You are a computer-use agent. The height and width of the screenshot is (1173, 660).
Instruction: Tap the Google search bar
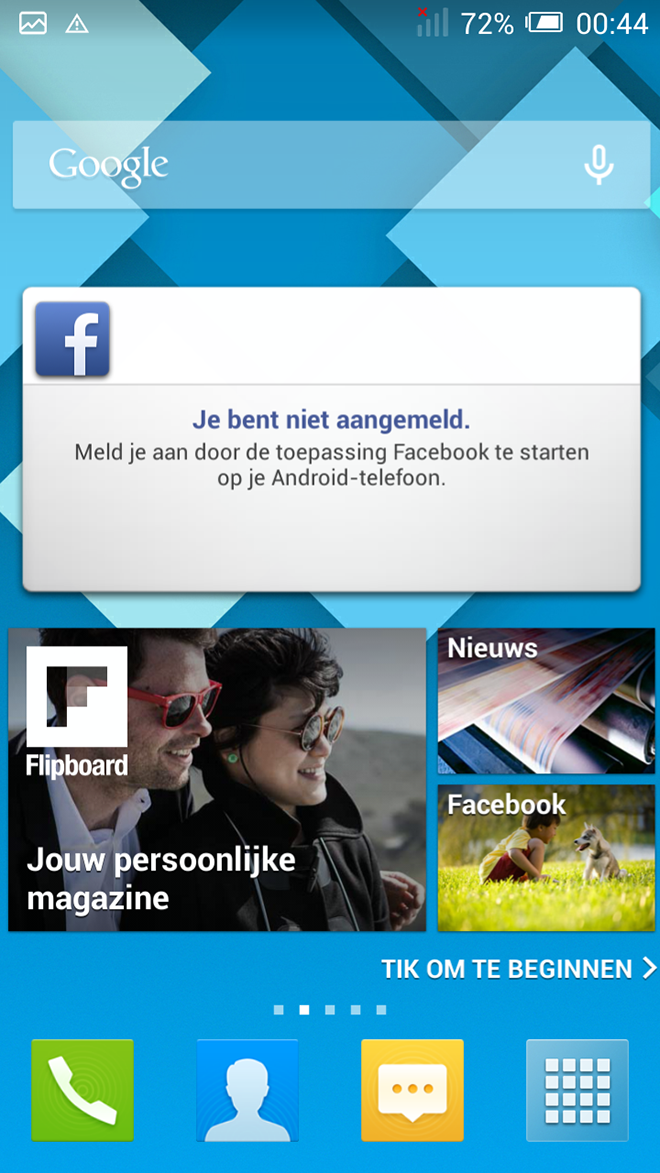(331, 165)
